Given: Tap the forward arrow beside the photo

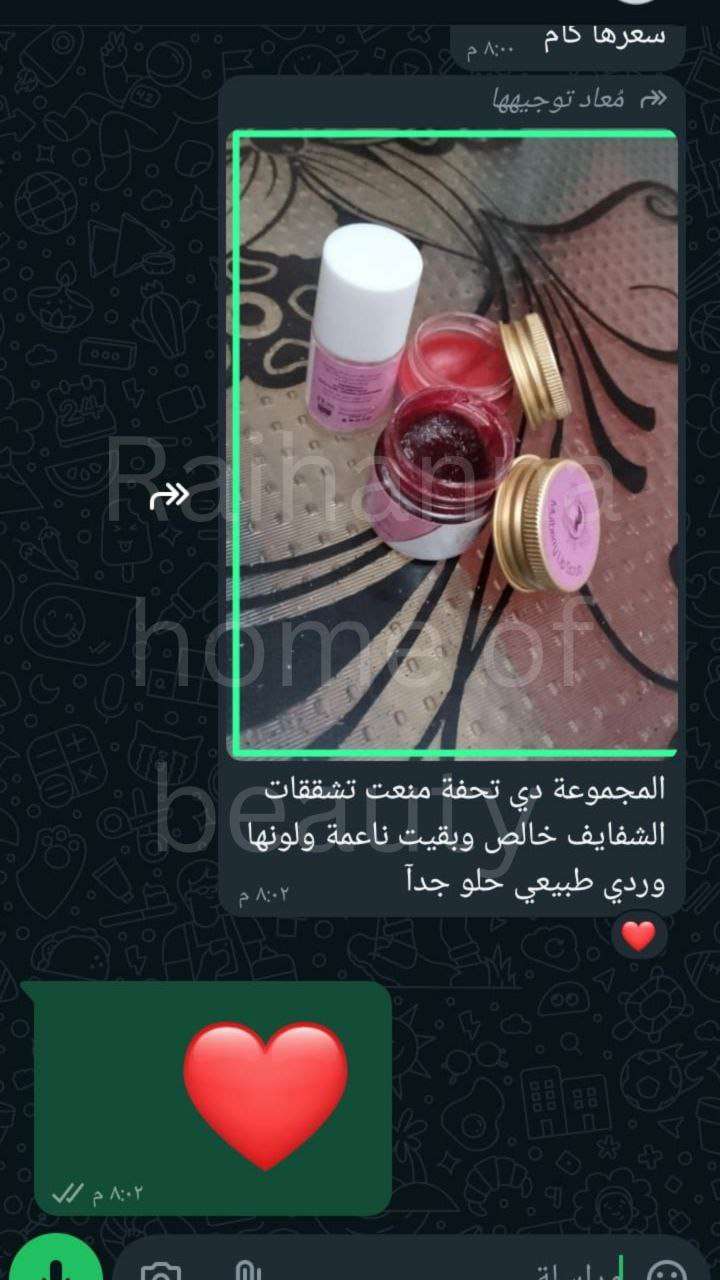Looking at the screenshot, I should tap(169, 495).
